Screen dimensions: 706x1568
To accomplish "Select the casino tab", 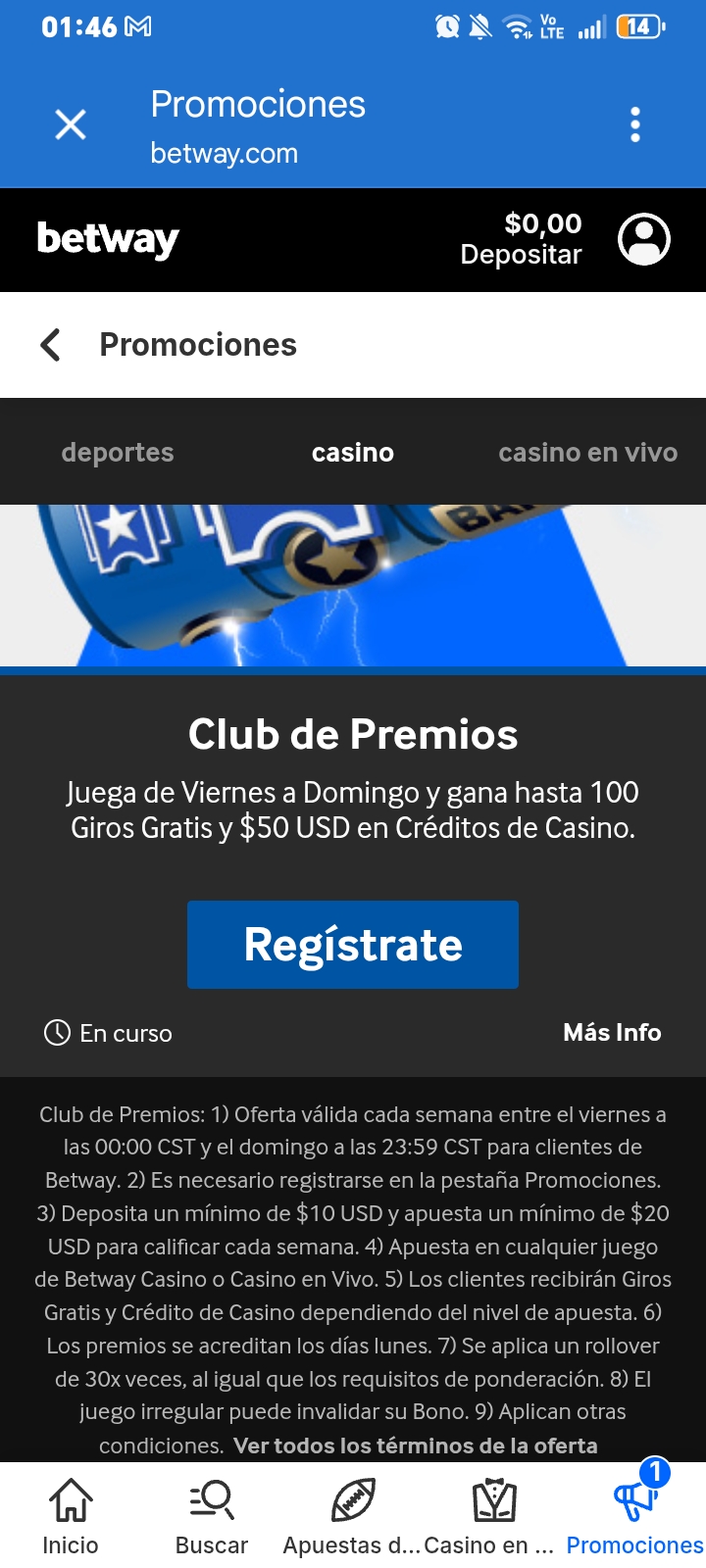I will (353, 452).
